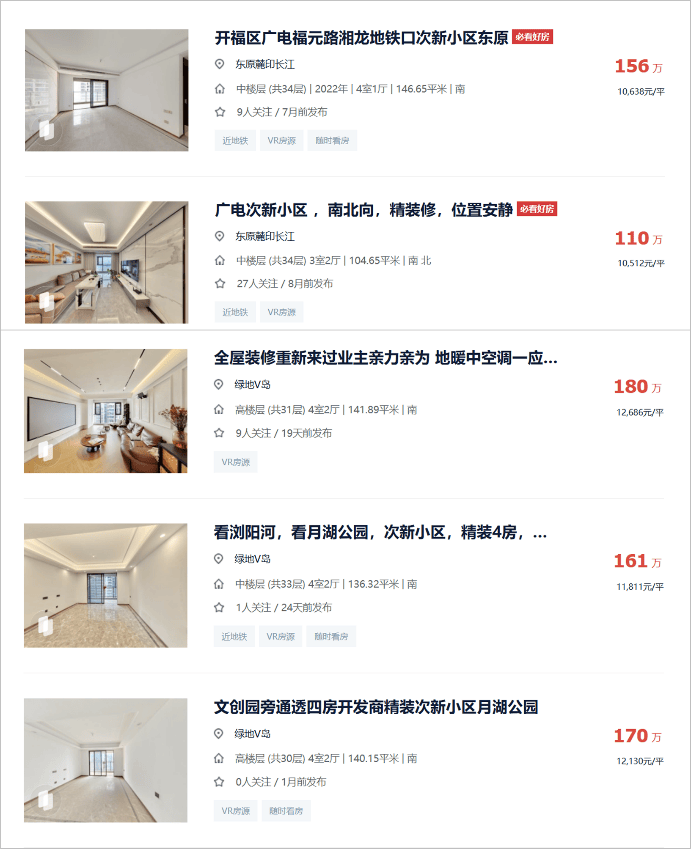This screenshot has width=691, height=849.
Task: Open the 文创园旁通透四房 listing
Action: click(376, 707)
